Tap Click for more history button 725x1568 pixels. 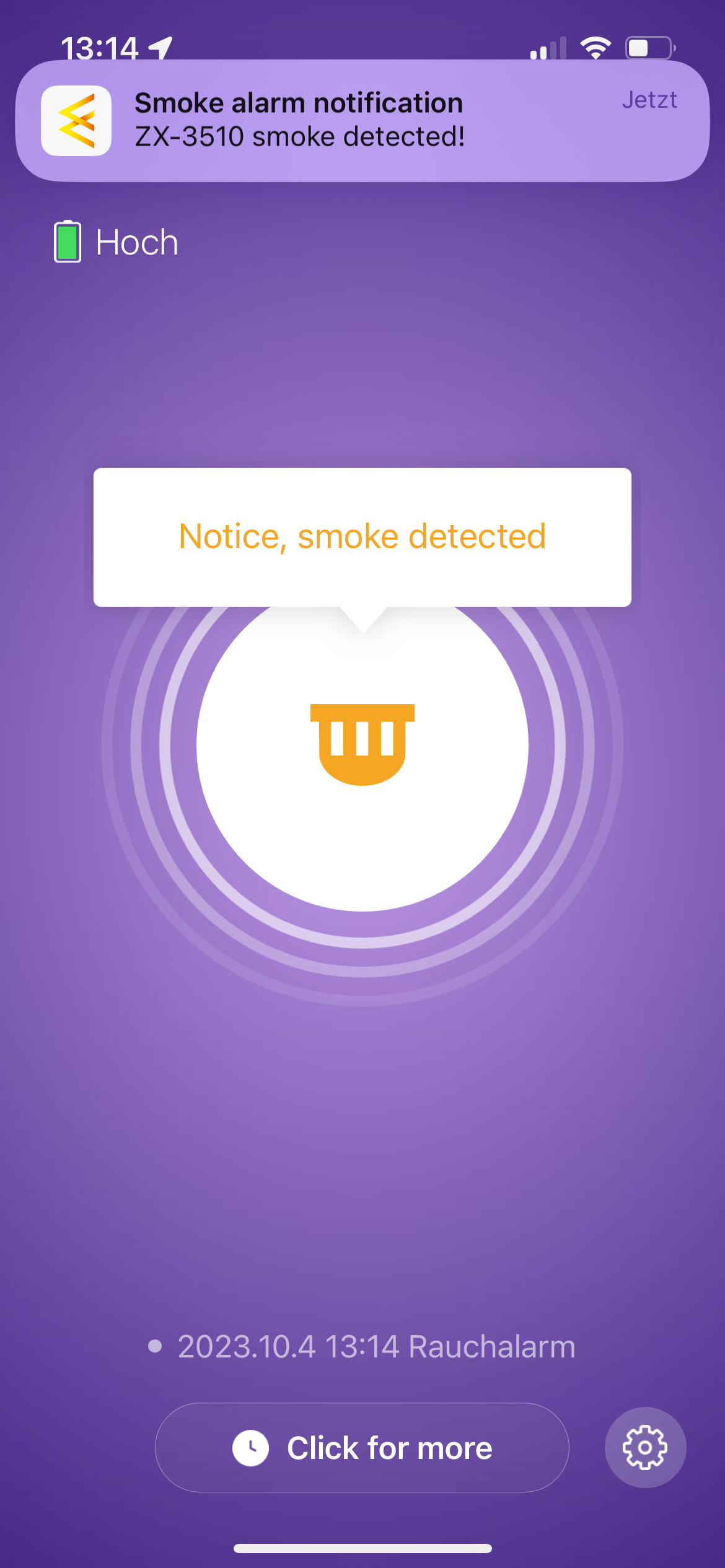tap(362, 1448)
